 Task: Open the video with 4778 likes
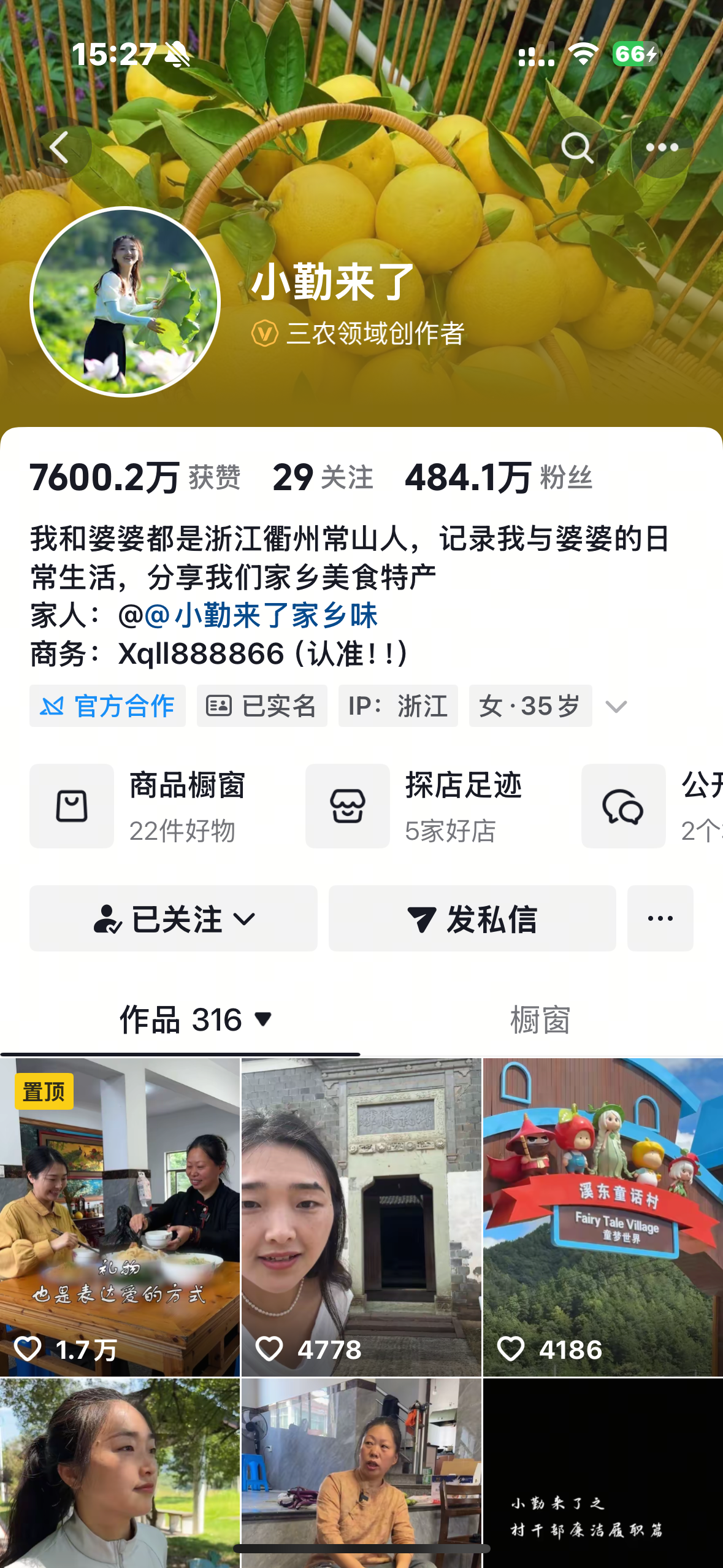click(361, 1218)
